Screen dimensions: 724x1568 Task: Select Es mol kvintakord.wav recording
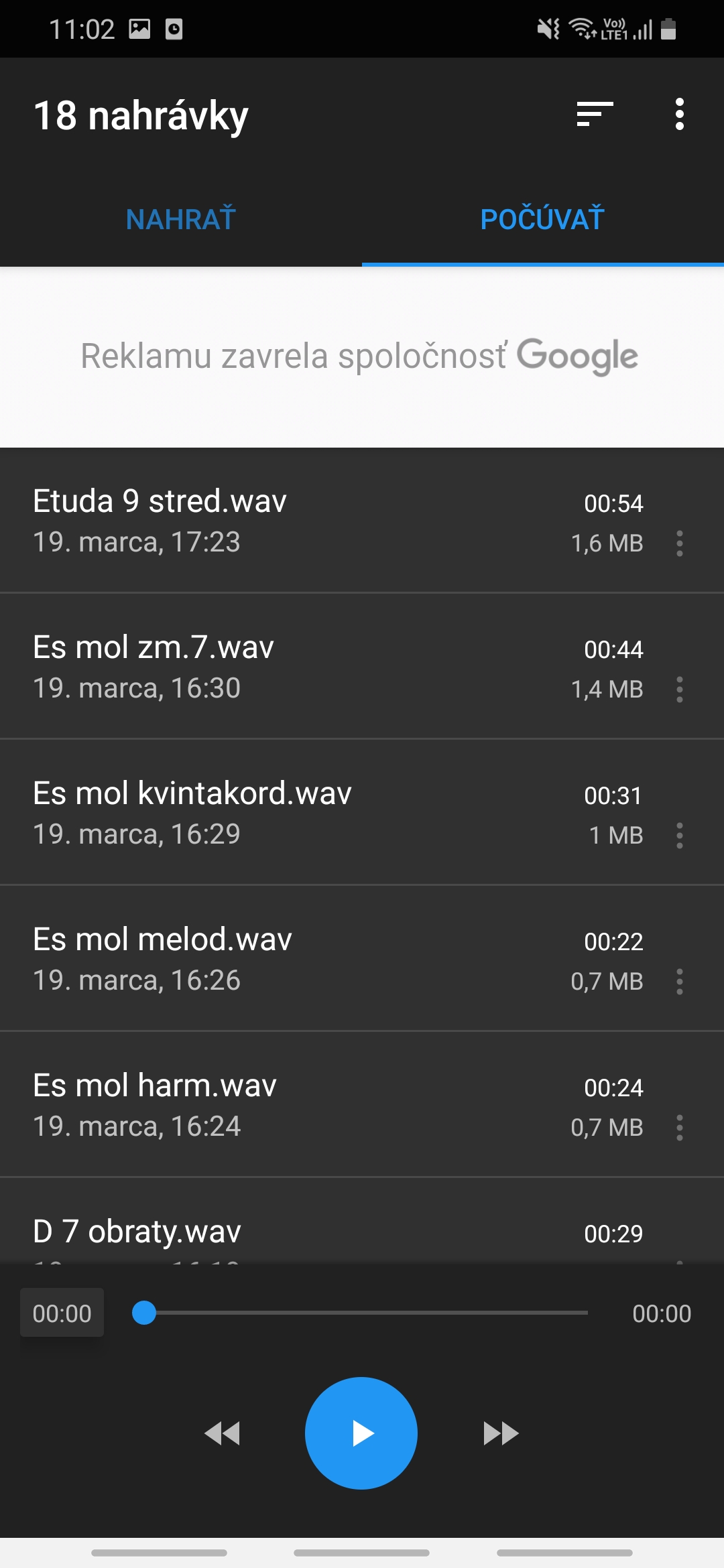(x=362, y=812)
